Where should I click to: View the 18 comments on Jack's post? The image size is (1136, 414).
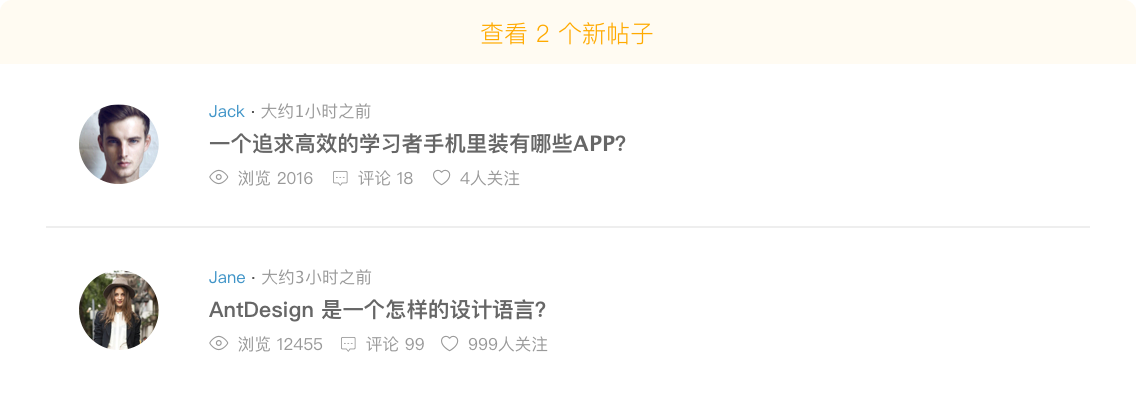373,178
